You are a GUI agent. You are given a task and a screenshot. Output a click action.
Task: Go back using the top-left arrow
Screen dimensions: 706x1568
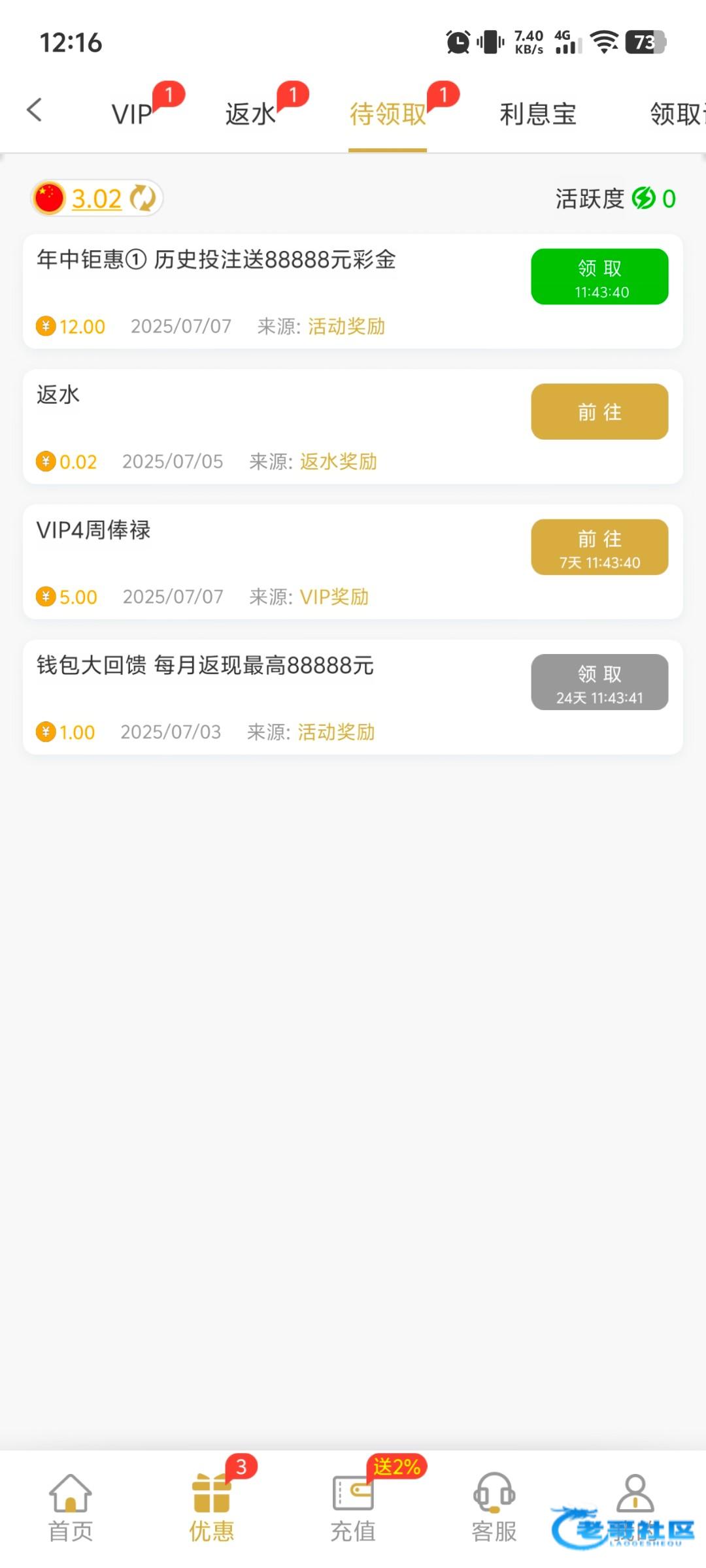click(x=35, y=110)
